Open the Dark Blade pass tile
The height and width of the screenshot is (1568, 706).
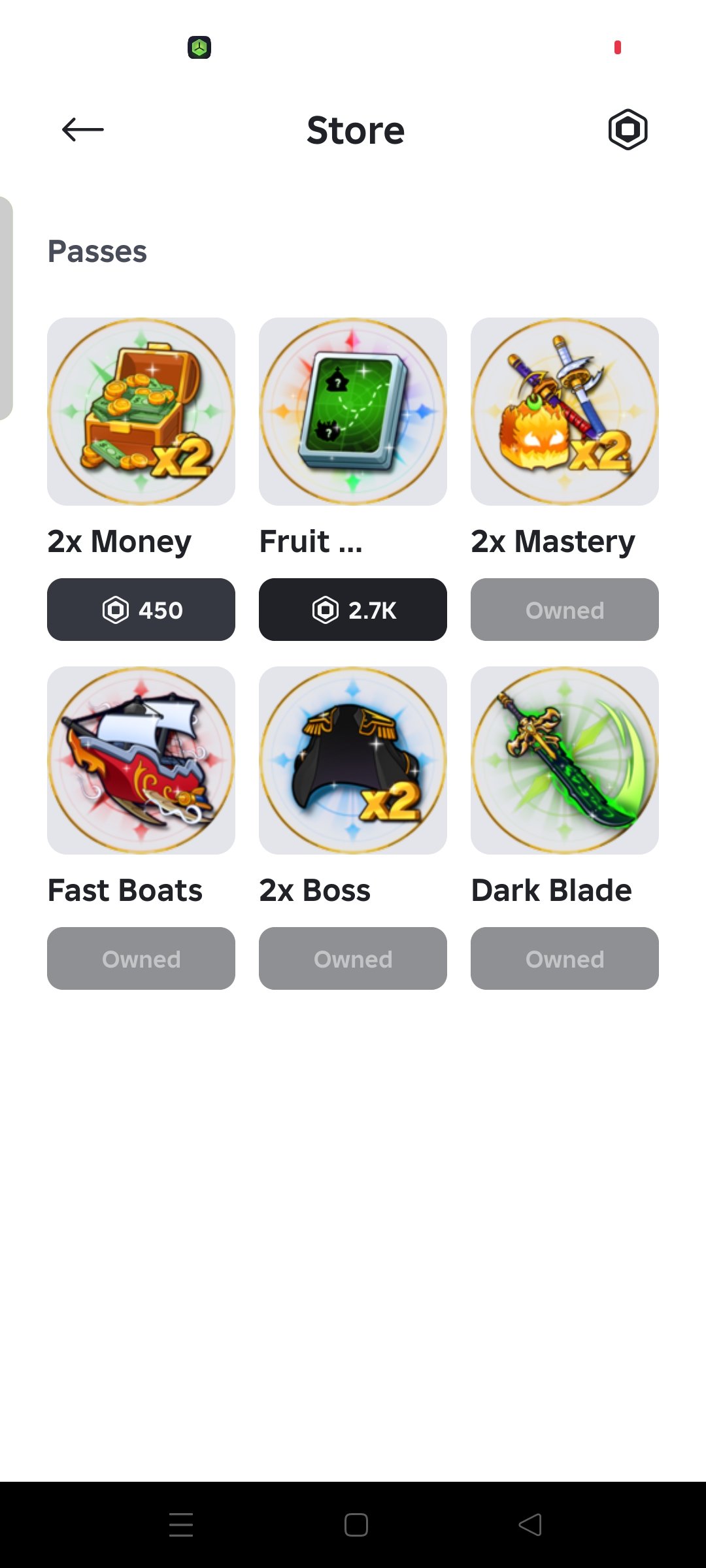tap(565, 760)
